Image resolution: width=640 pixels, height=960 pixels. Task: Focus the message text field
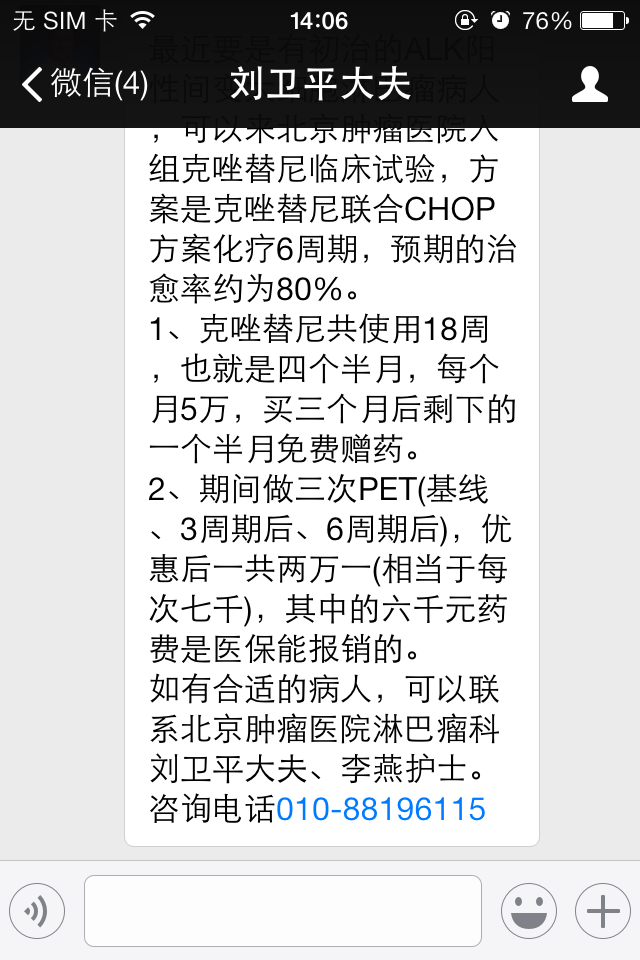(283, 910)
